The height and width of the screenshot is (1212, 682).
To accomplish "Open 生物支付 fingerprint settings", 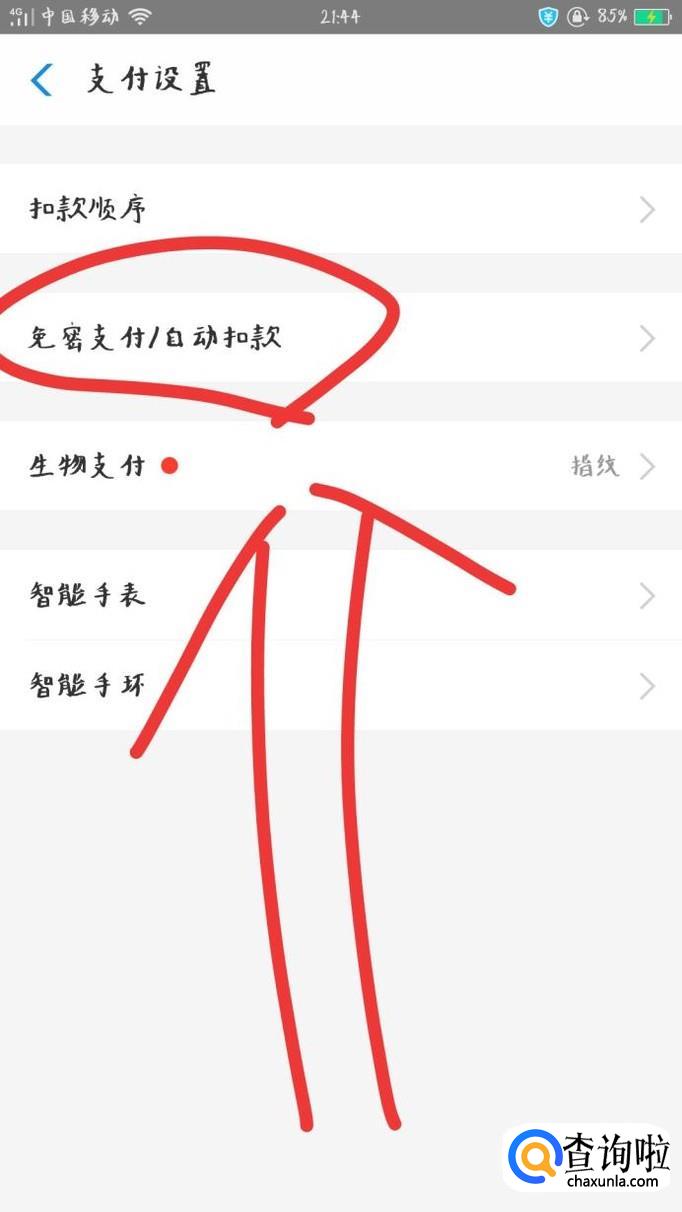I will click(x=341, y=466).
